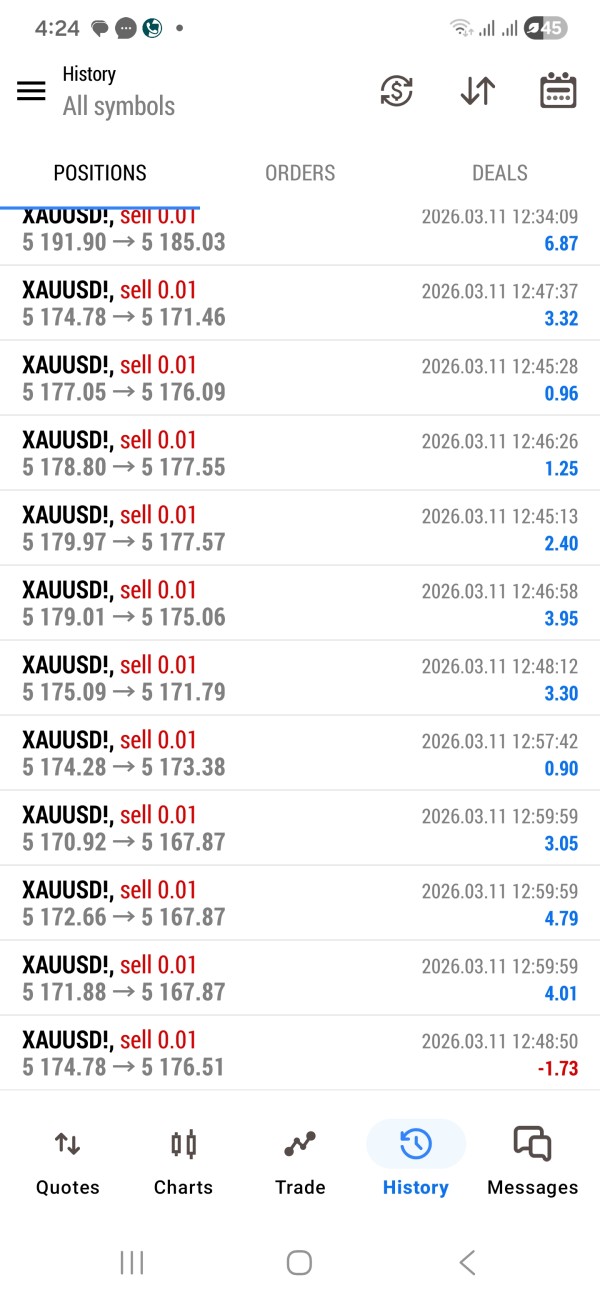
Task: Switch to the Orders tab
Action: [x=300, y=173]
